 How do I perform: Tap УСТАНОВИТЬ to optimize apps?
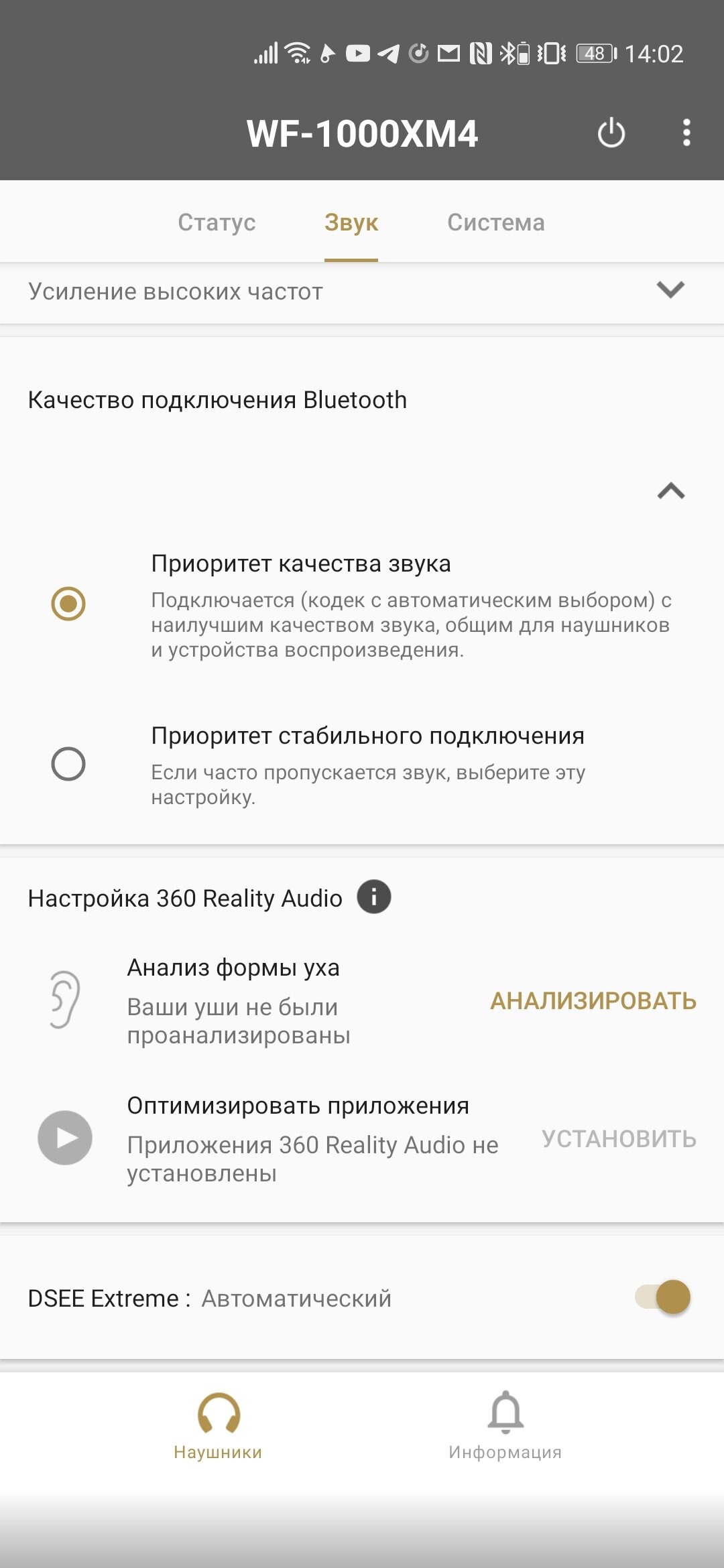(x=619, y=1139)
